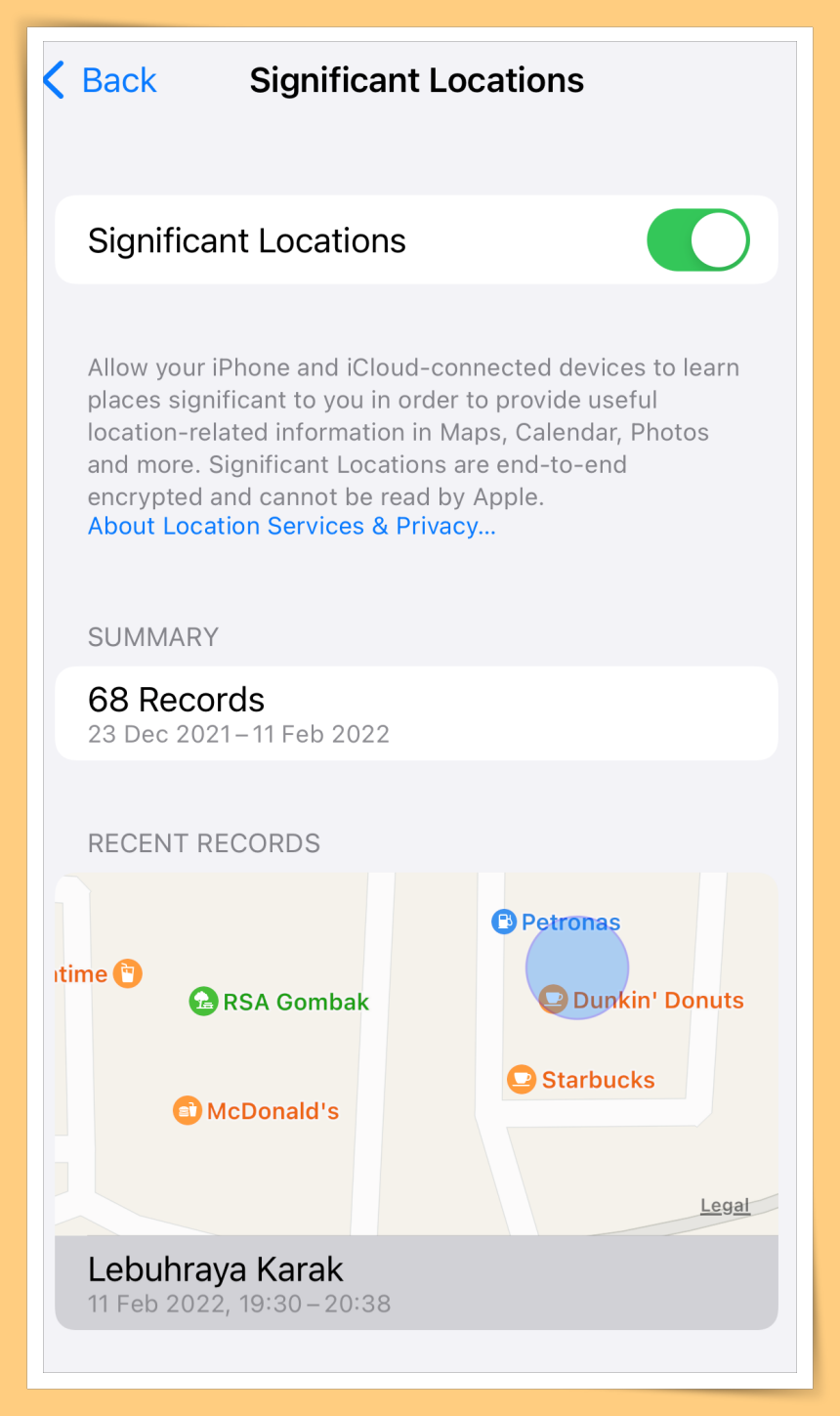This screenshot has height=1416, width=840.
Task: Open the 68 Records summary
Action: pos(416,713)
